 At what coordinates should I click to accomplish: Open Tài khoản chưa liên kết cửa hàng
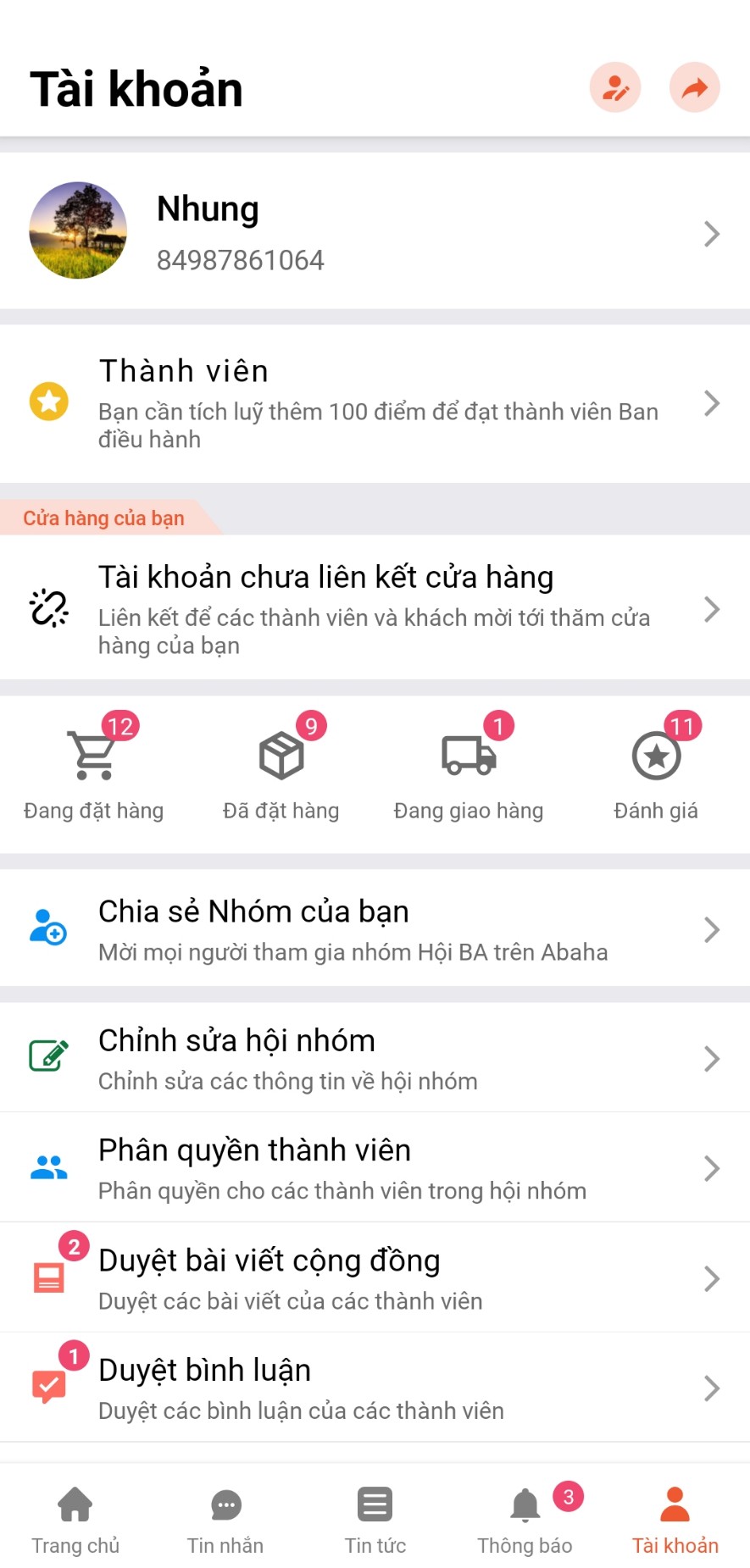pos(375,608)
